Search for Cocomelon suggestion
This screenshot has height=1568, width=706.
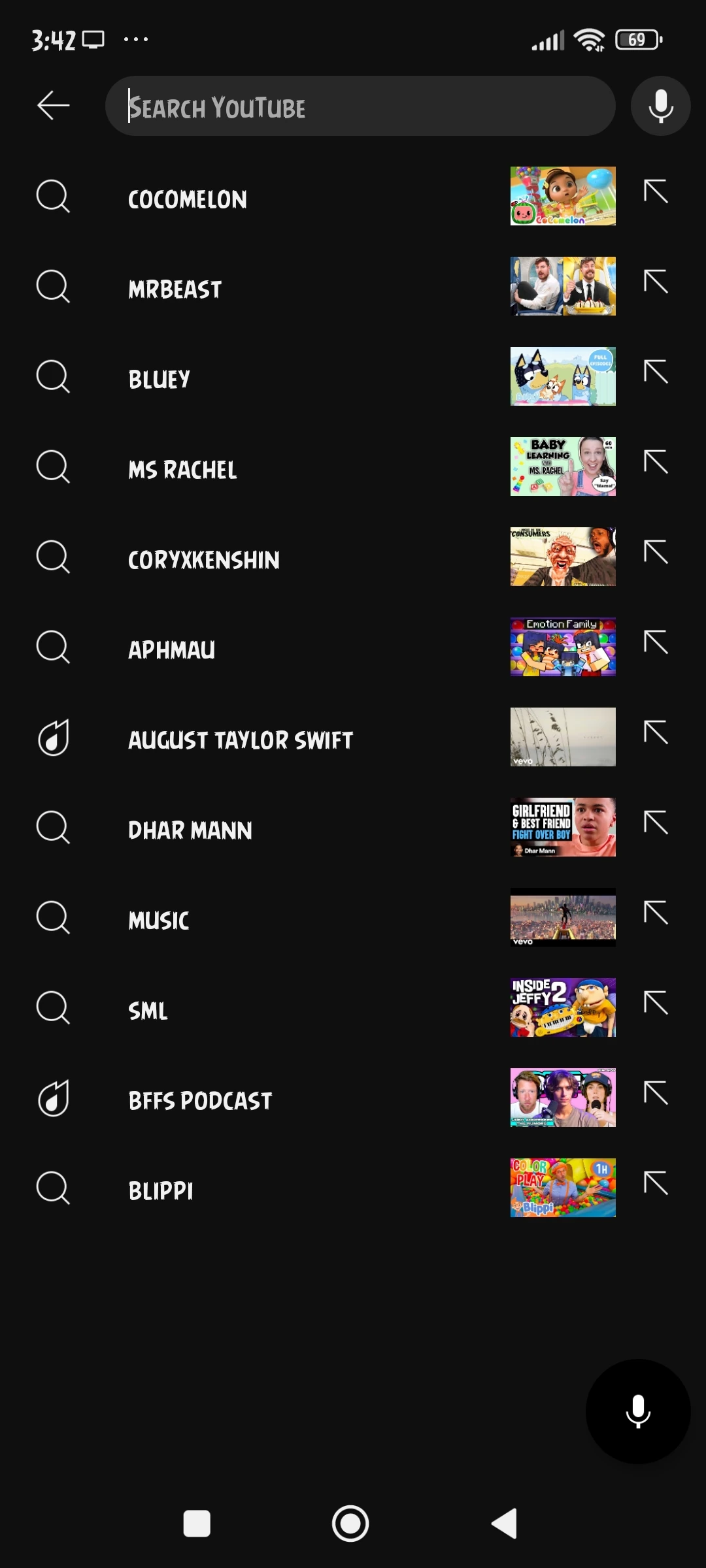click(188, 199)
